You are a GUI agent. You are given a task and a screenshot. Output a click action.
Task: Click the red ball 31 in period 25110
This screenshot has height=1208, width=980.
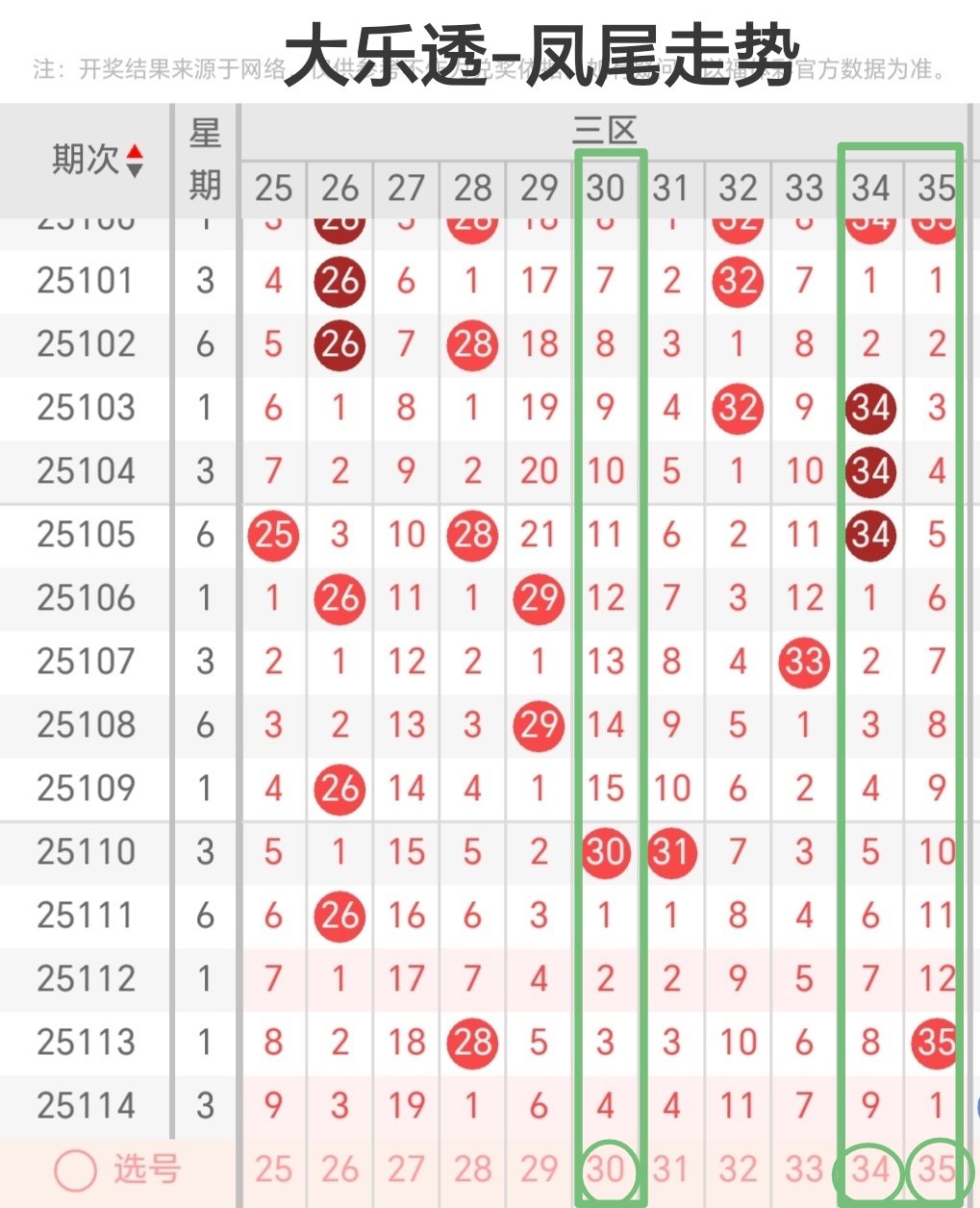pos(671,852)
